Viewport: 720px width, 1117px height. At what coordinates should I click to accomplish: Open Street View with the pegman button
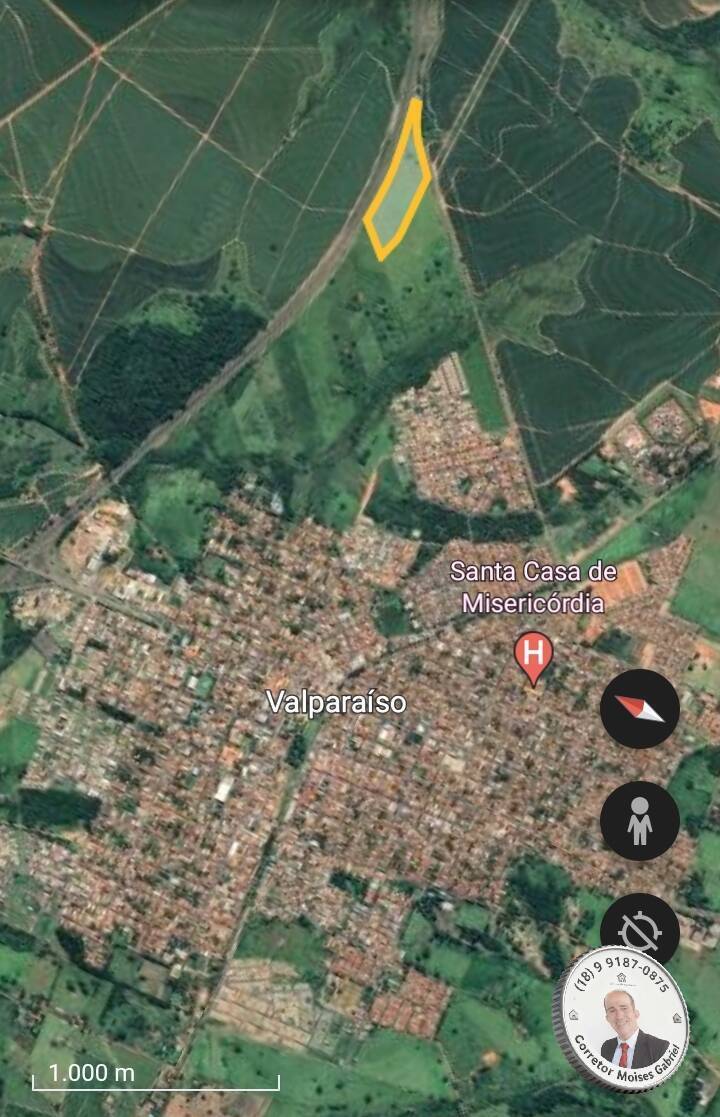(640, 821)
